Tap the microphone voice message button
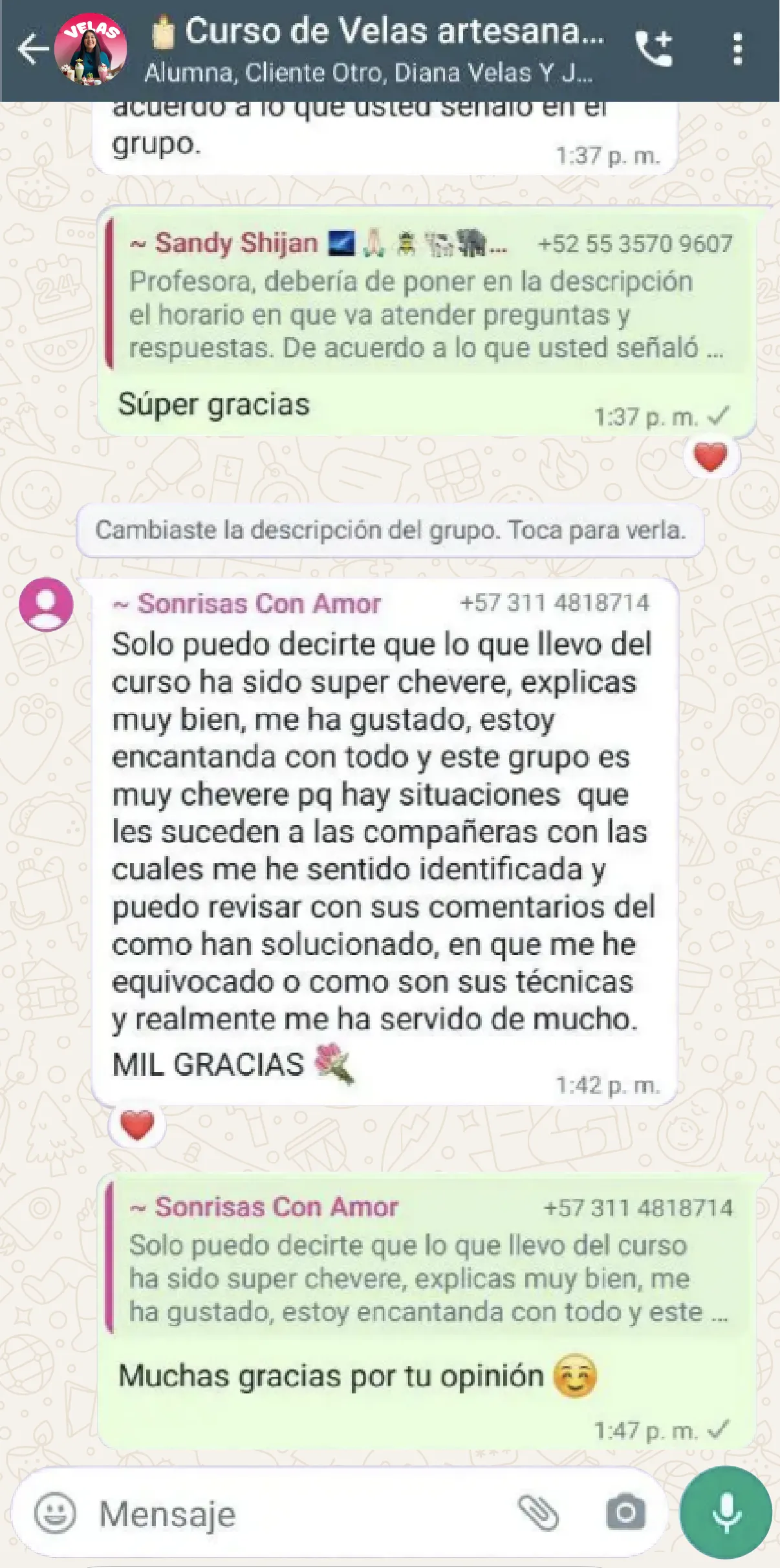 726,1513
